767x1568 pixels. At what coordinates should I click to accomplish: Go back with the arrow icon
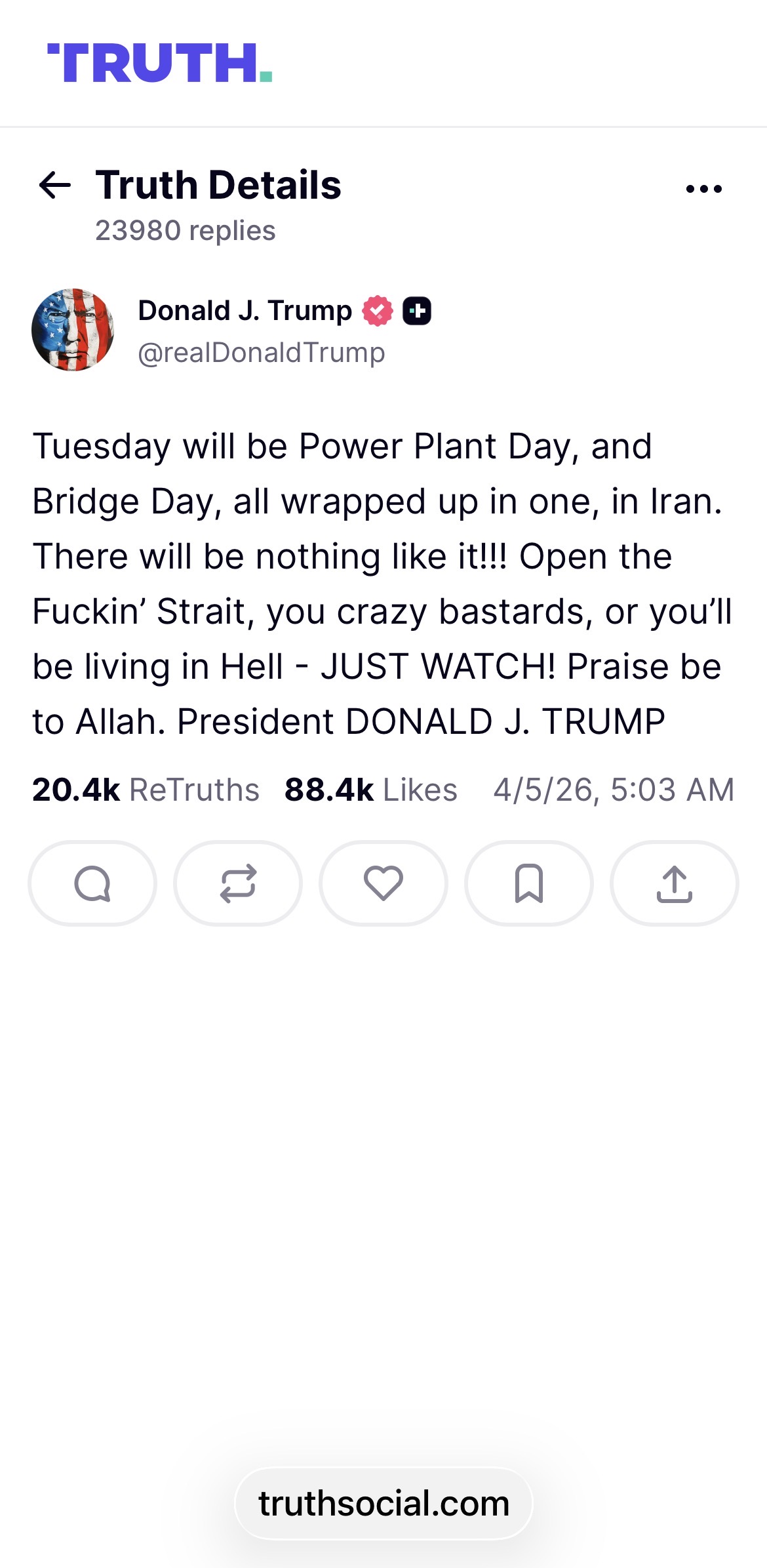55,186
